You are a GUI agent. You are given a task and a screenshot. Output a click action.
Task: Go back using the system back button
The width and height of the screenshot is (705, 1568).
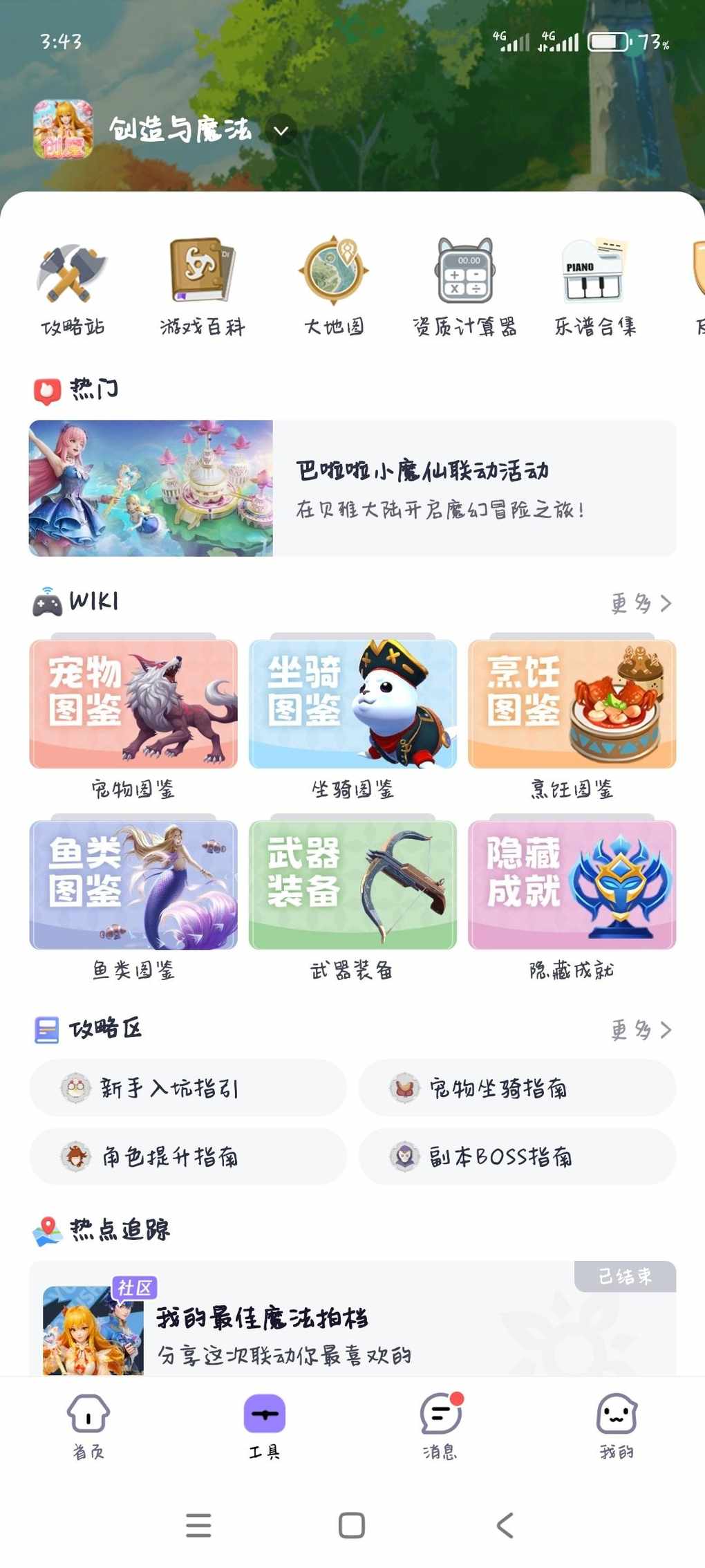pos(505,1525)
